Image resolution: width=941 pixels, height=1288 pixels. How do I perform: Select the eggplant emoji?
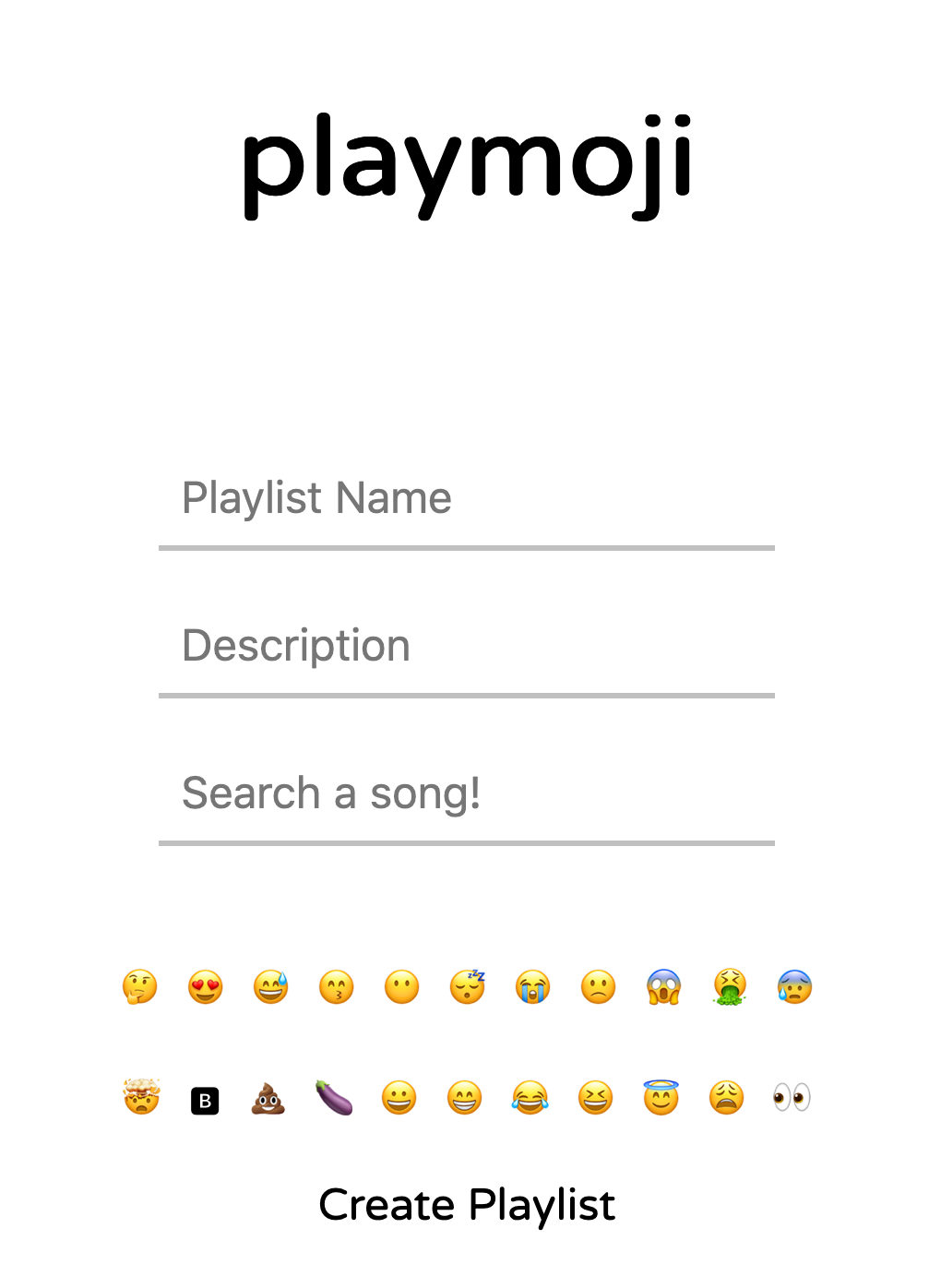334,1098
